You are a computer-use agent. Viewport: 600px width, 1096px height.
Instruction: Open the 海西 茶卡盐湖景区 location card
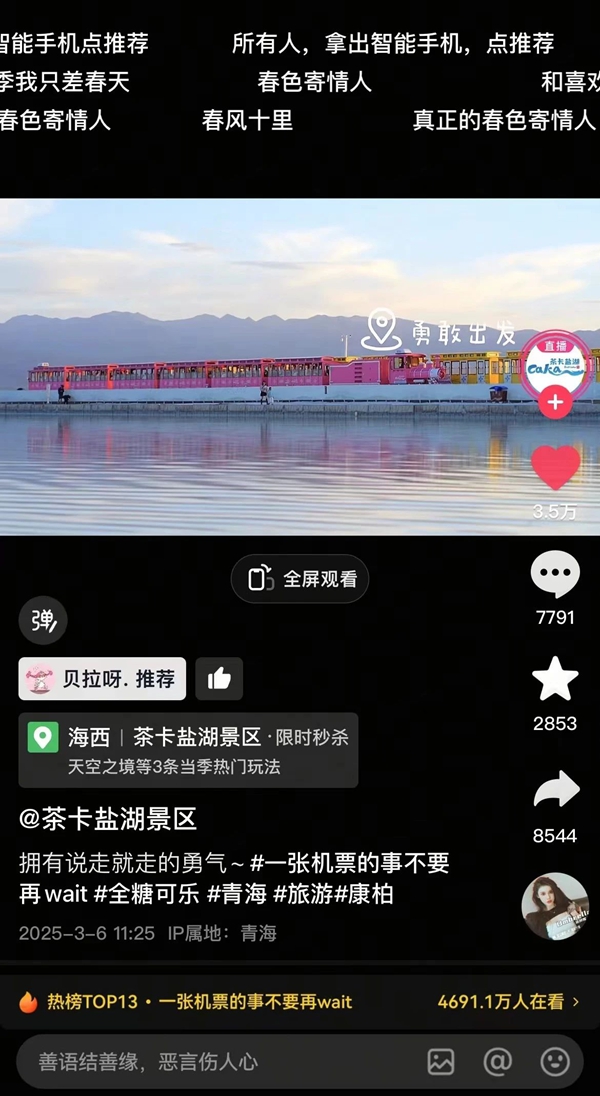tap(188, 750)
